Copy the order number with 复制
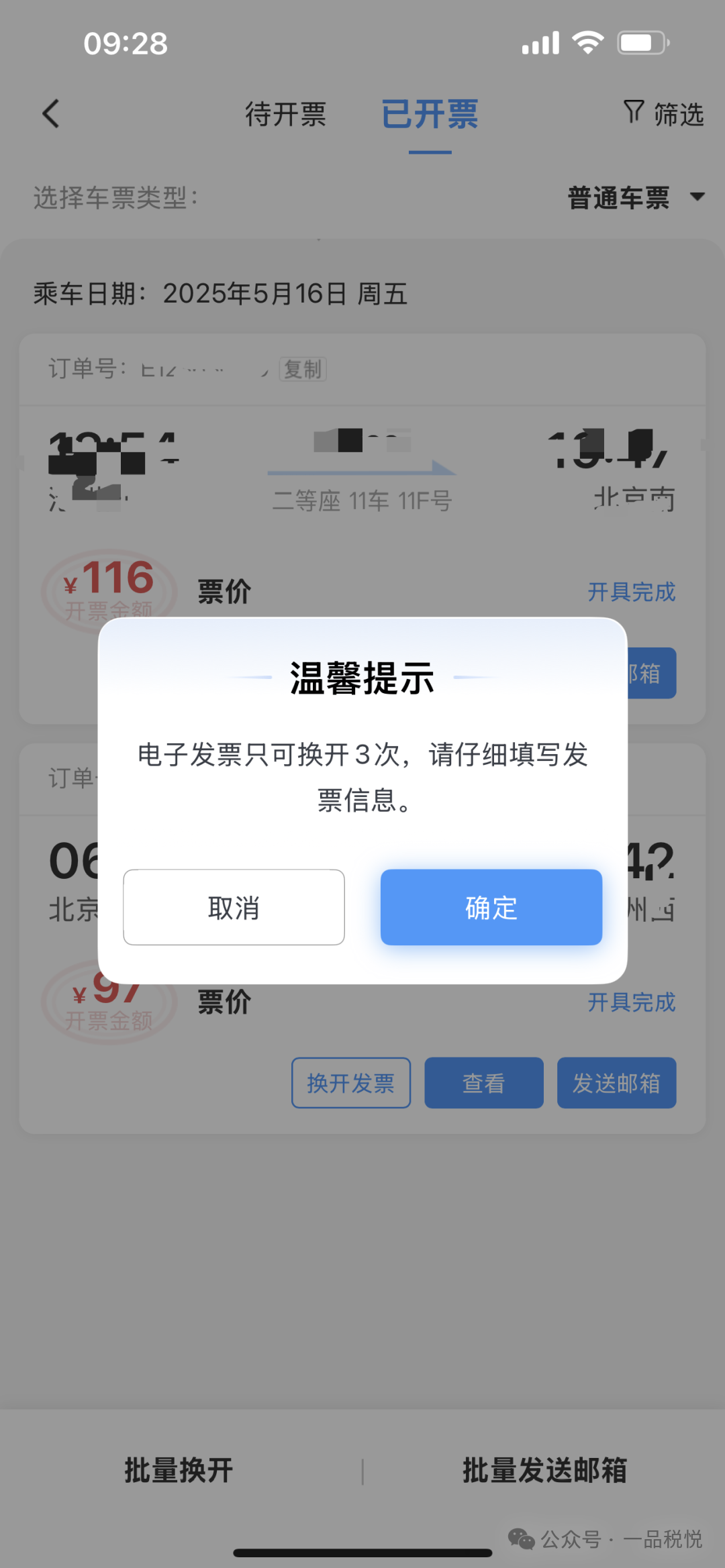Image resolution: width=725 pixels, height=1568 pixels. tap(303, 369)
